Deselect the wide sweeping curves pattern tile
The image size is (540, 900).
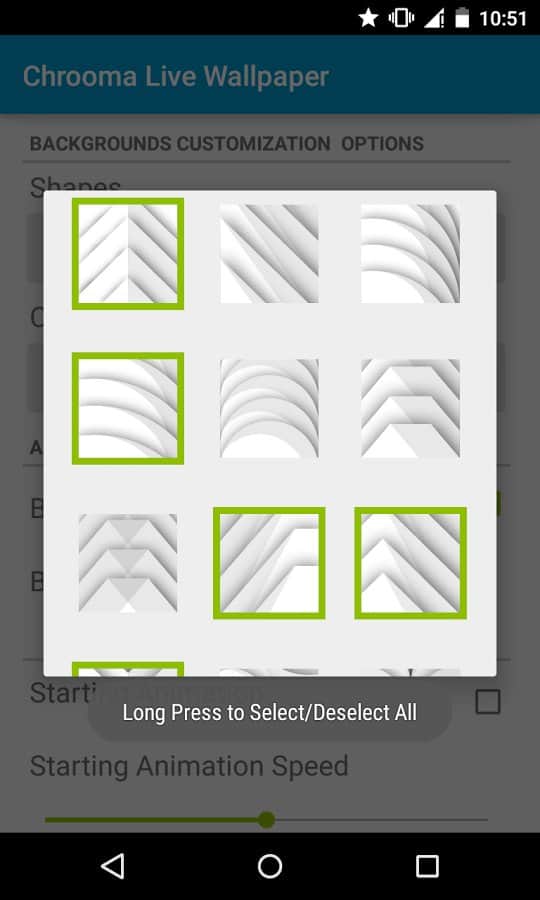[x=128, y=408]
